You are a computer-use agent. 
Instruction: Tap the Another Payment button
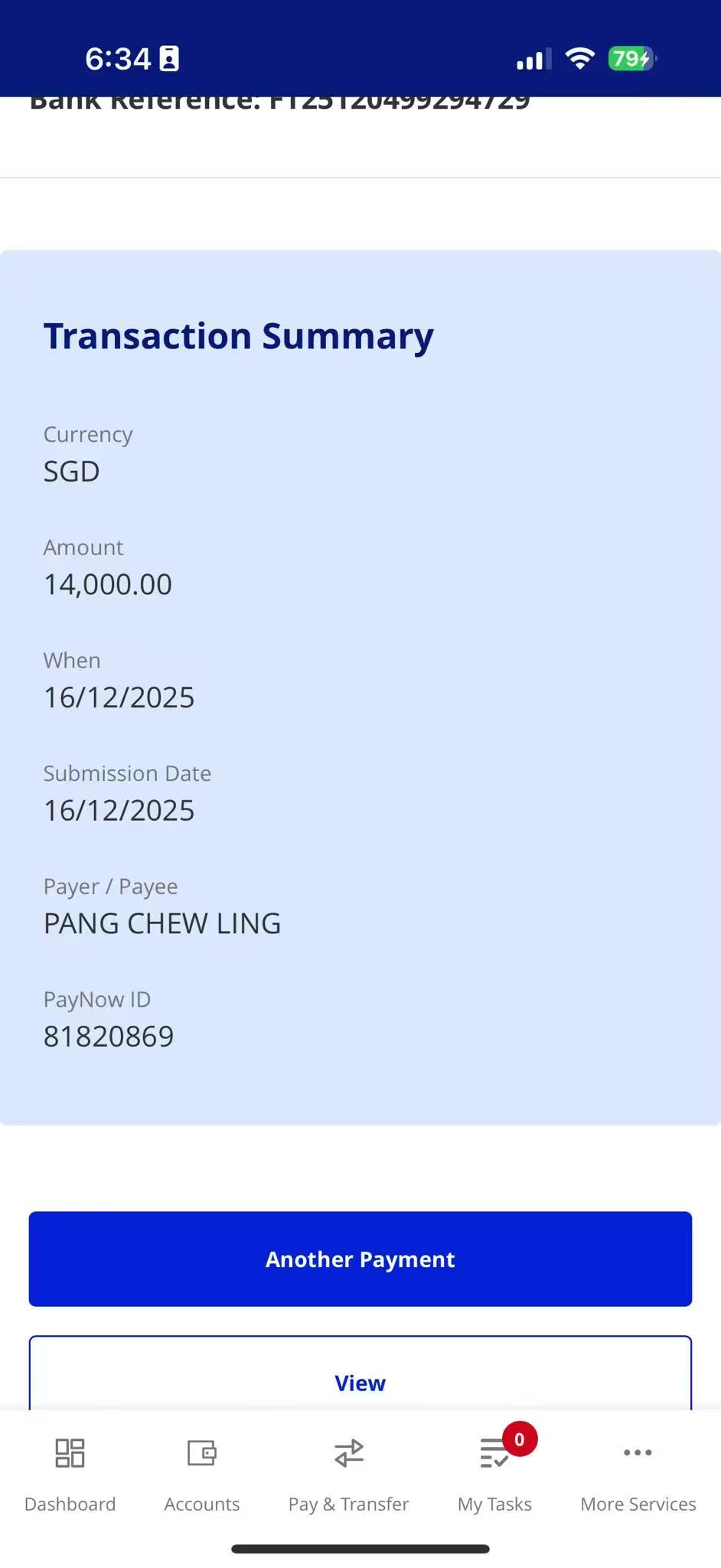pos(360,1259)
